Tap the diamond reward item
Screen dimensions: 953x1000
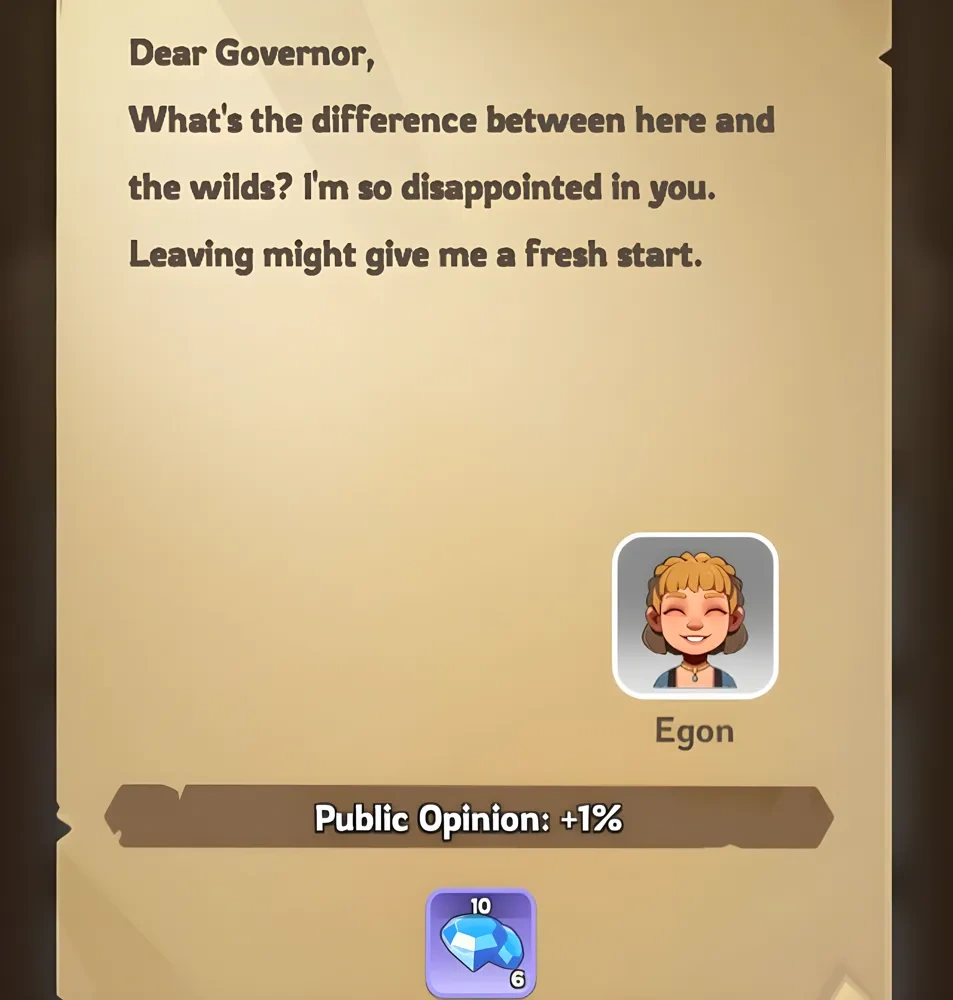click(x=481, y=943)
